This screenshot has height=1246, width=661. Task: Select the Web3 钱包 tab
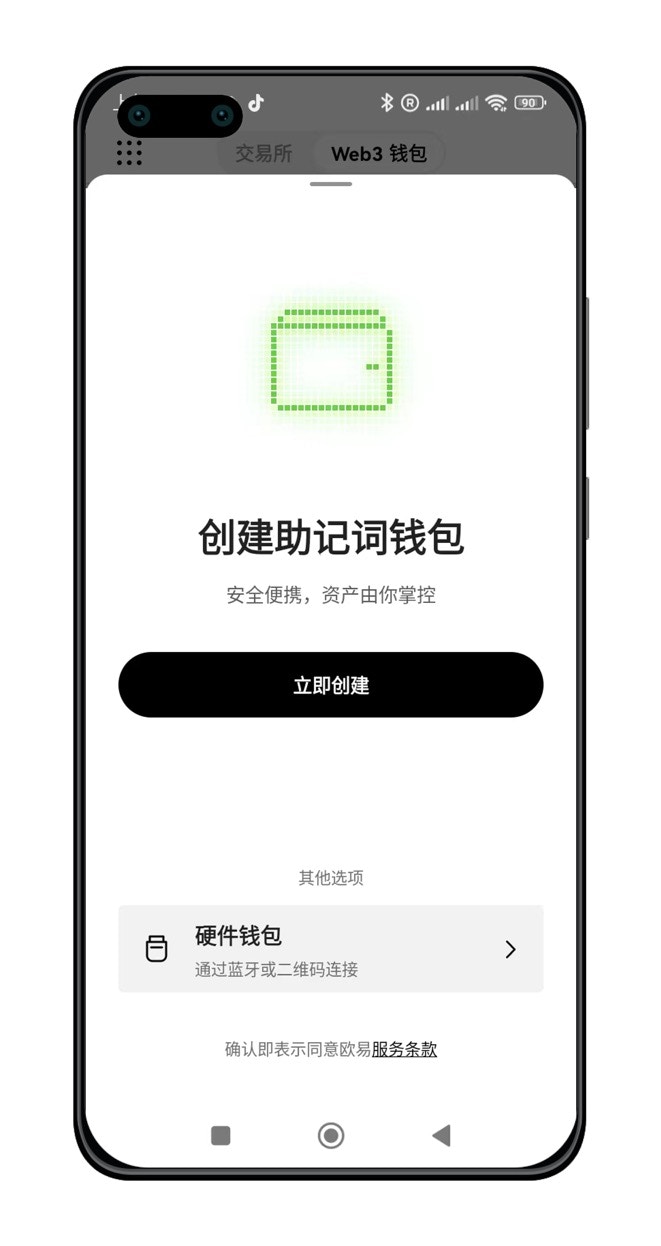pyautogui.click(x=379, y=154)
